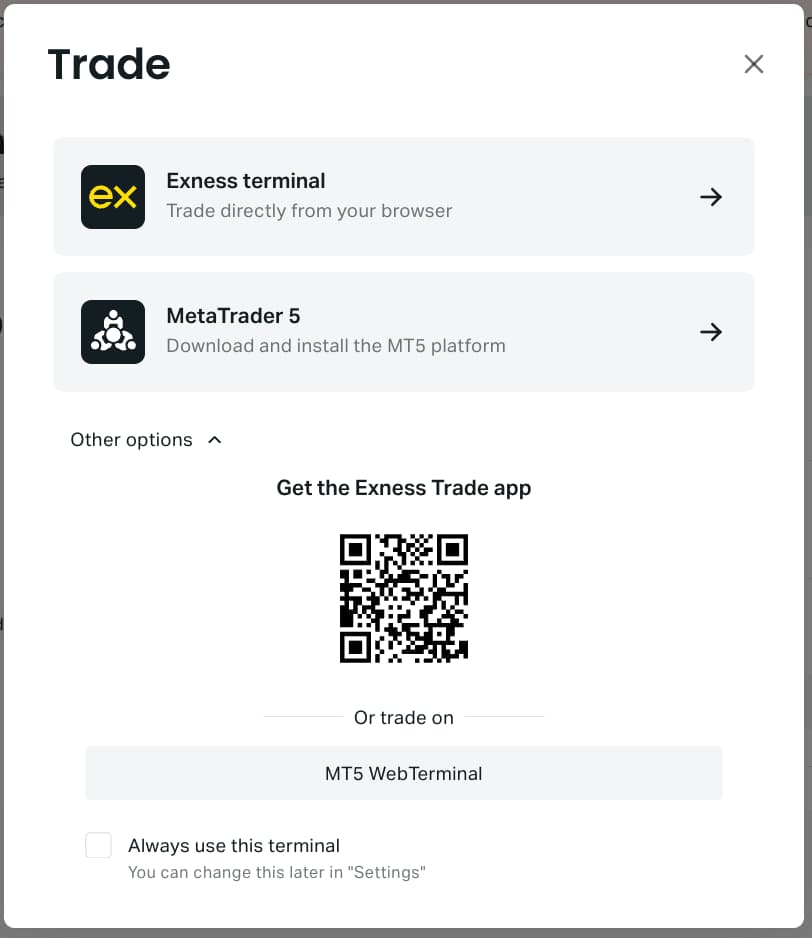Open MT5 WebTerminal

click(x=403, y=773)
